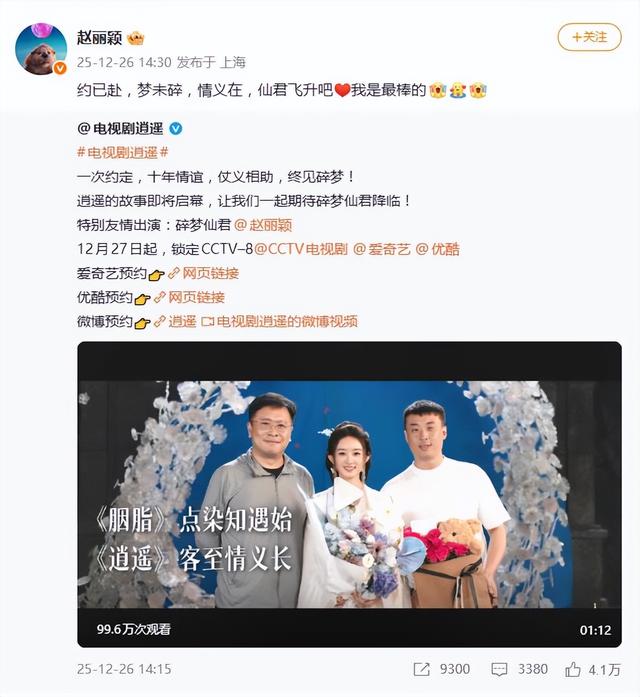Open the 逍遥 微博预约 link
Screen dimensions: 640x697
pyautogui.click(x=175, y=321)
